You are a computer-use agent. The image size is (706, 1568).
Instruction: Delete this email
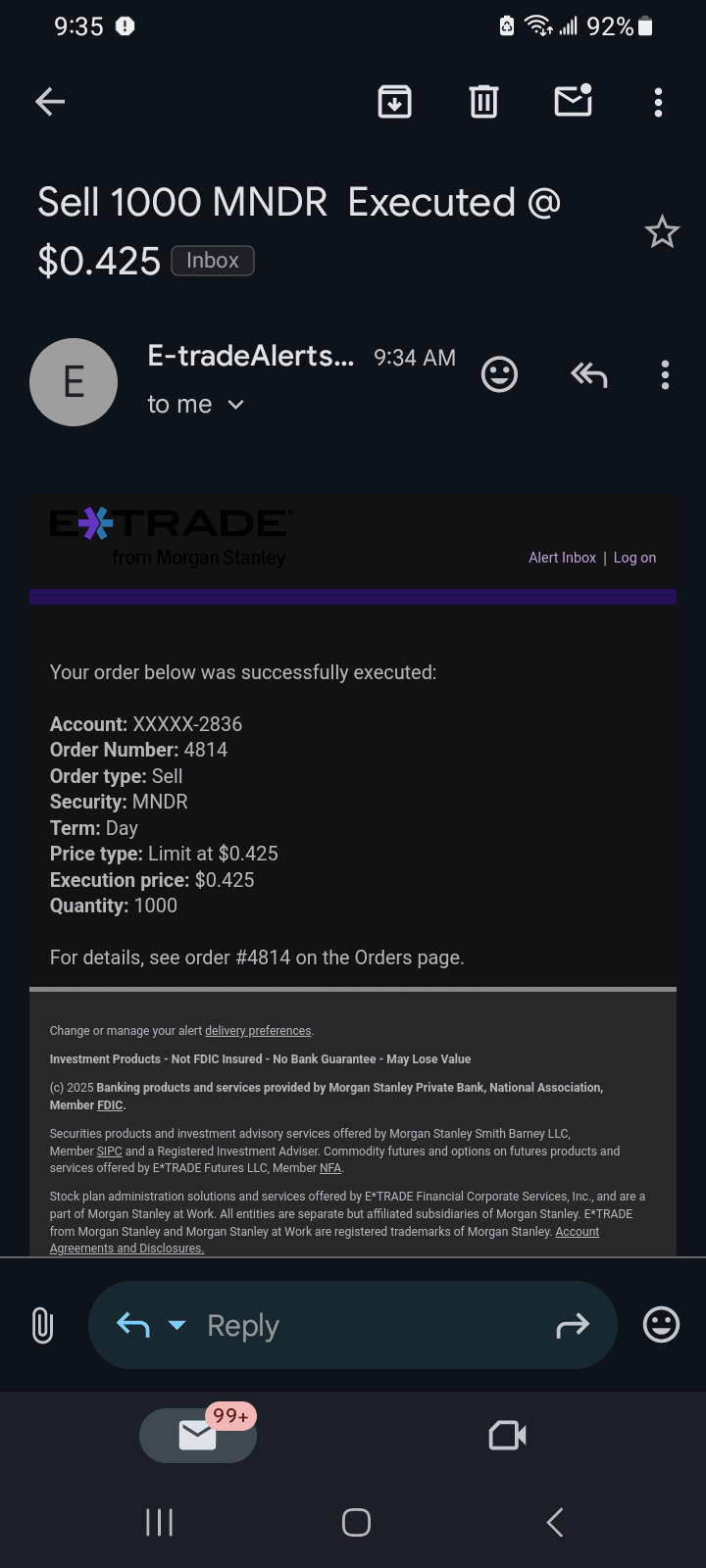click(x=483, y=101)
